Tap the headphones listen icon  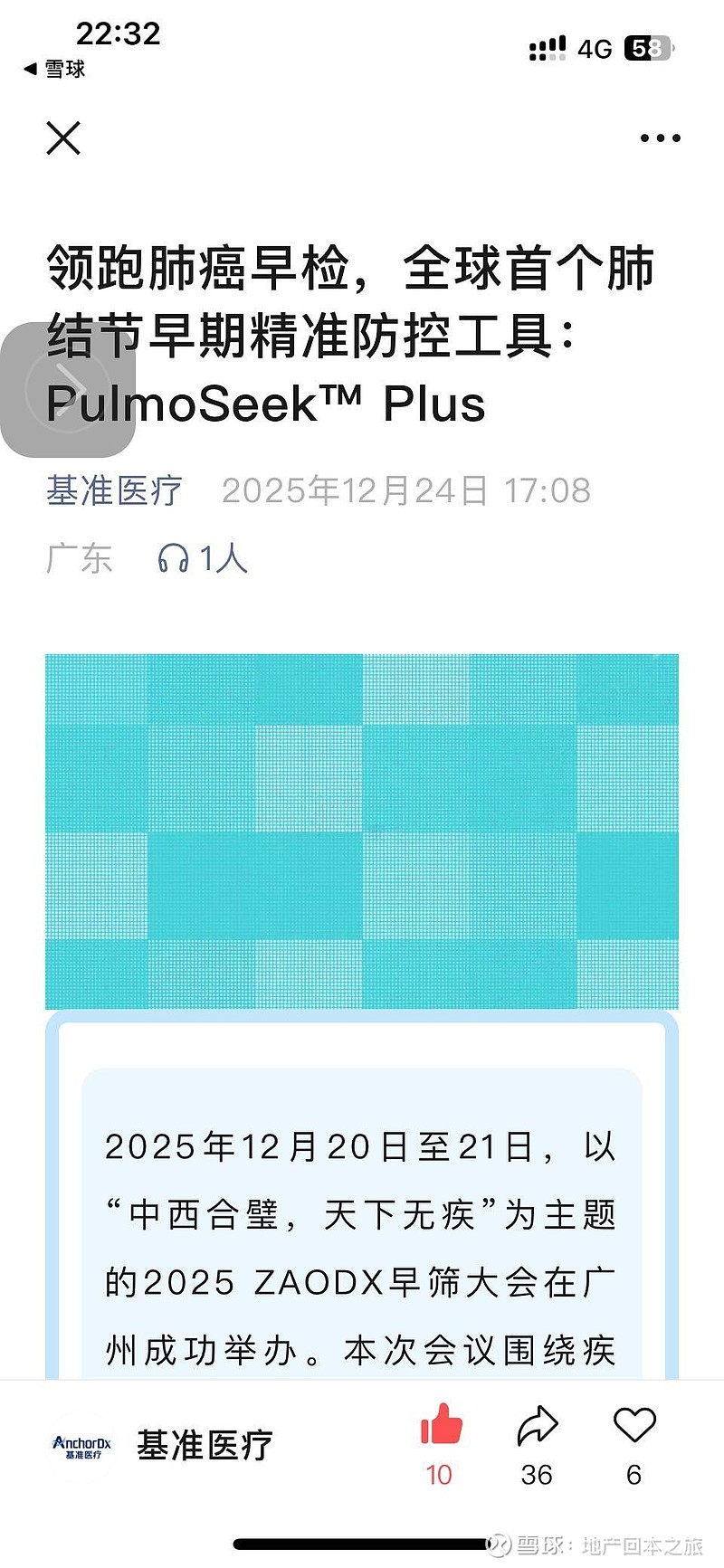[173, 558]
